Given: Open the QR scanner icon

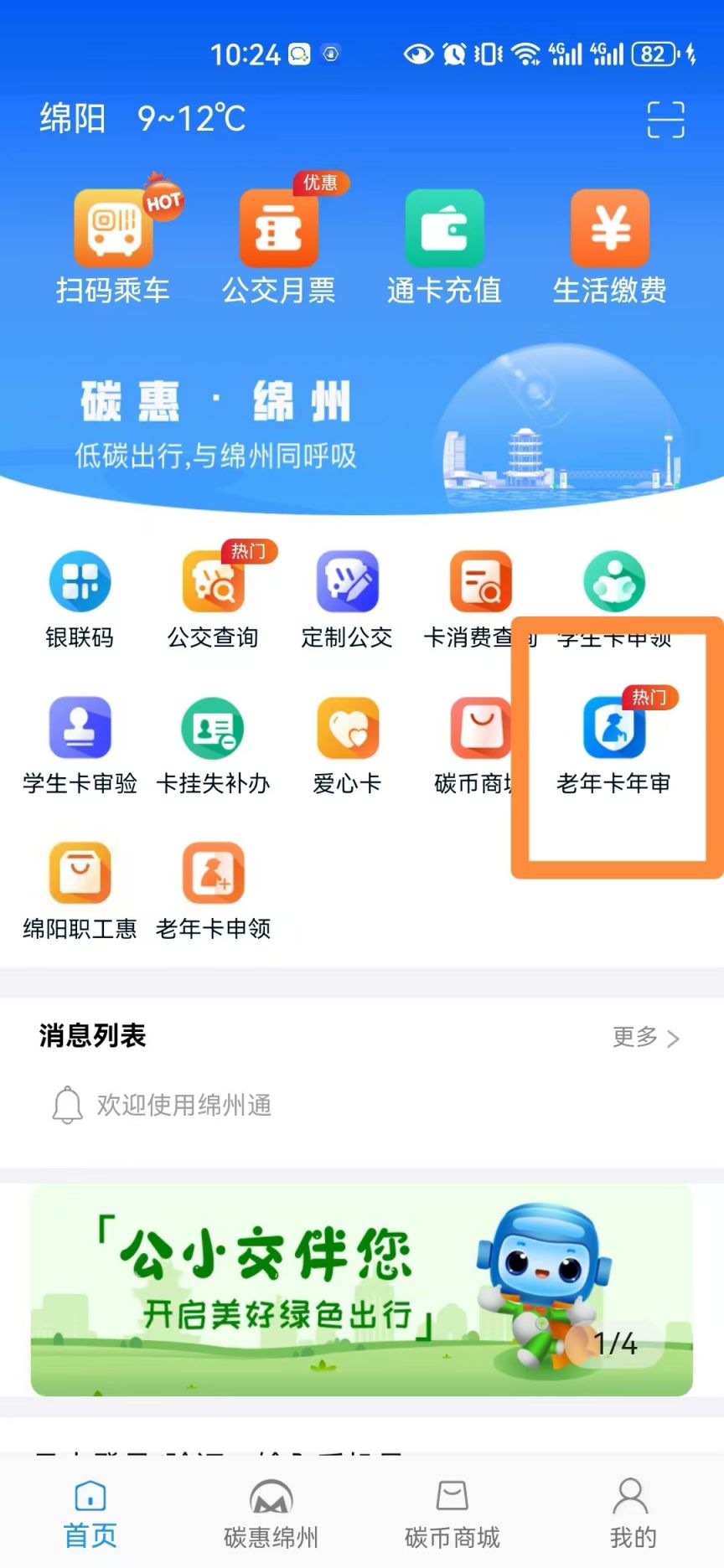Looking at the screenshot, I should pyautogui.click(x=665, y=120).
